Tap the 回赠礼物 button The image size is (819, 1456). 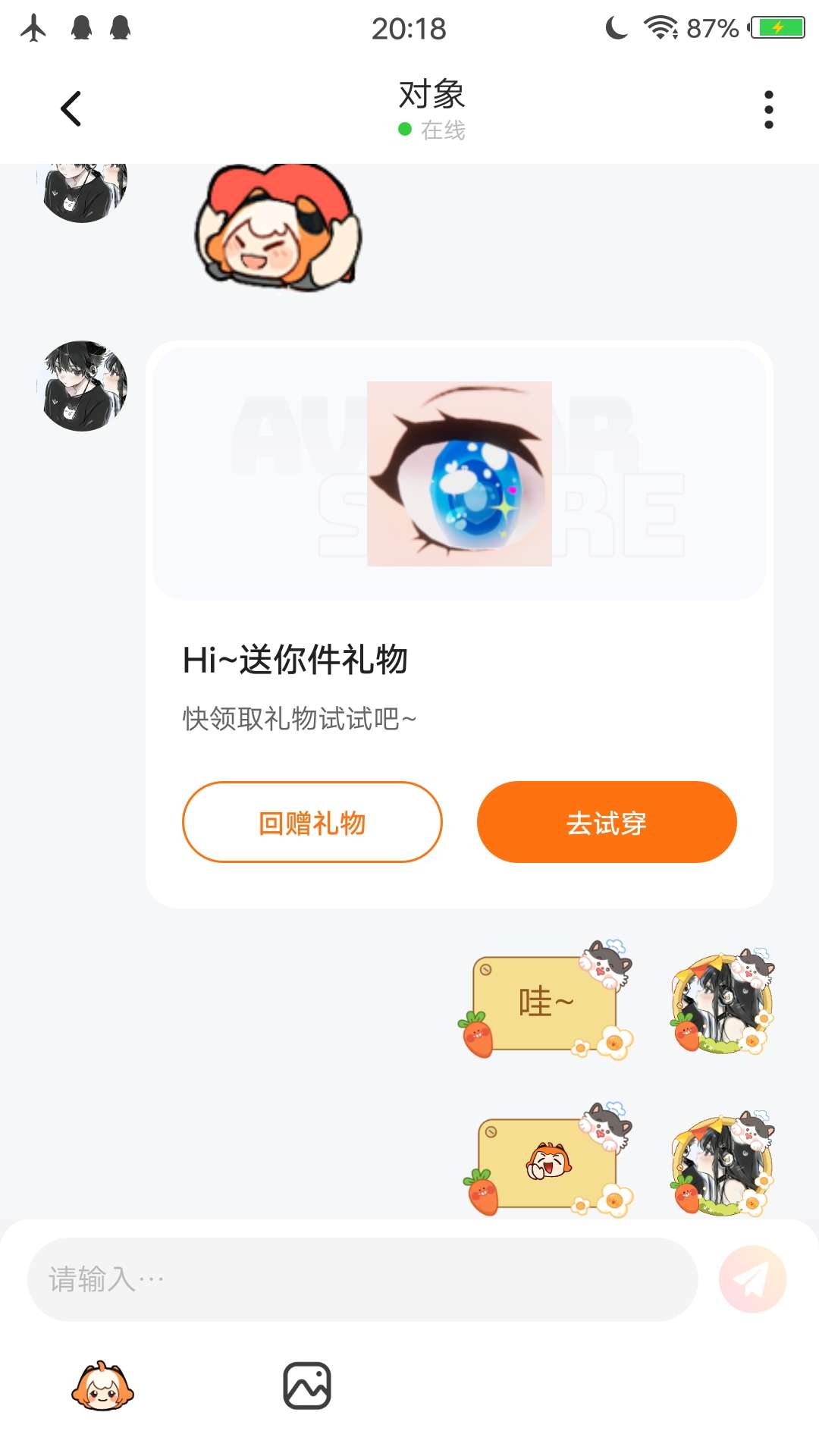[312, 822]
